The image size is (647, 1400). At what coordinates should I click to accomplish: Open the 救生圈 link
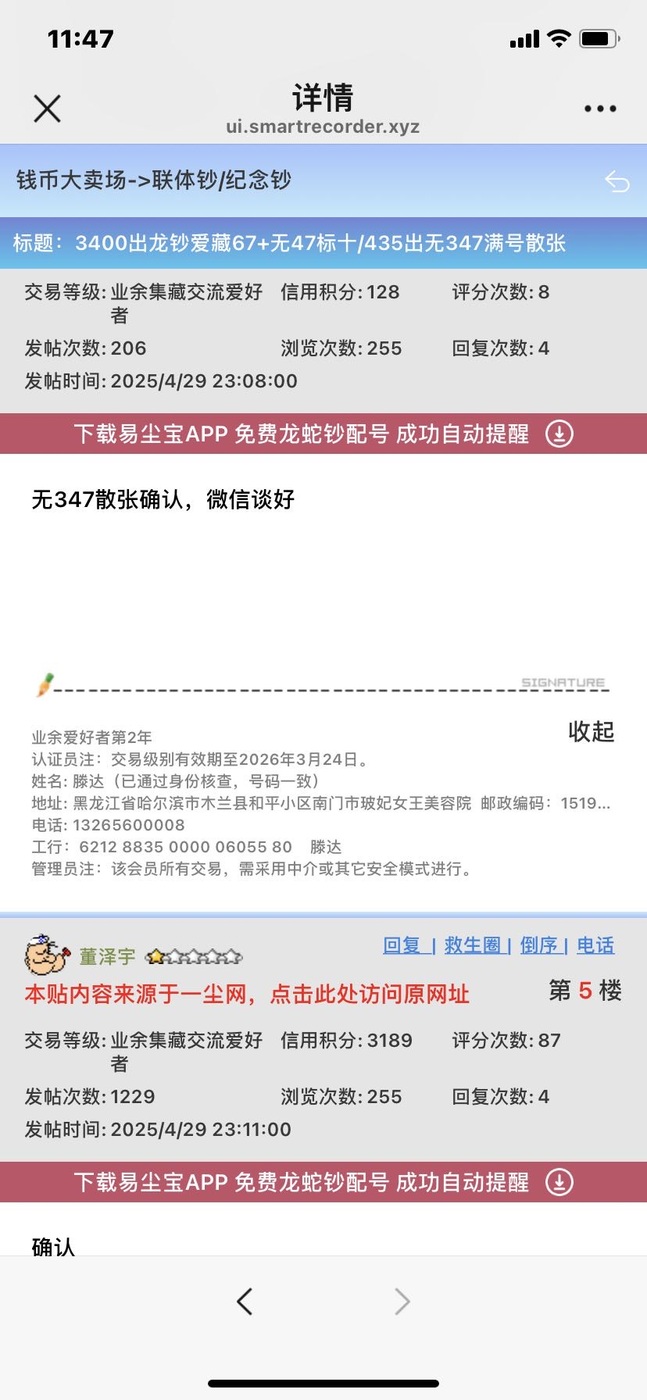point(471,945)
